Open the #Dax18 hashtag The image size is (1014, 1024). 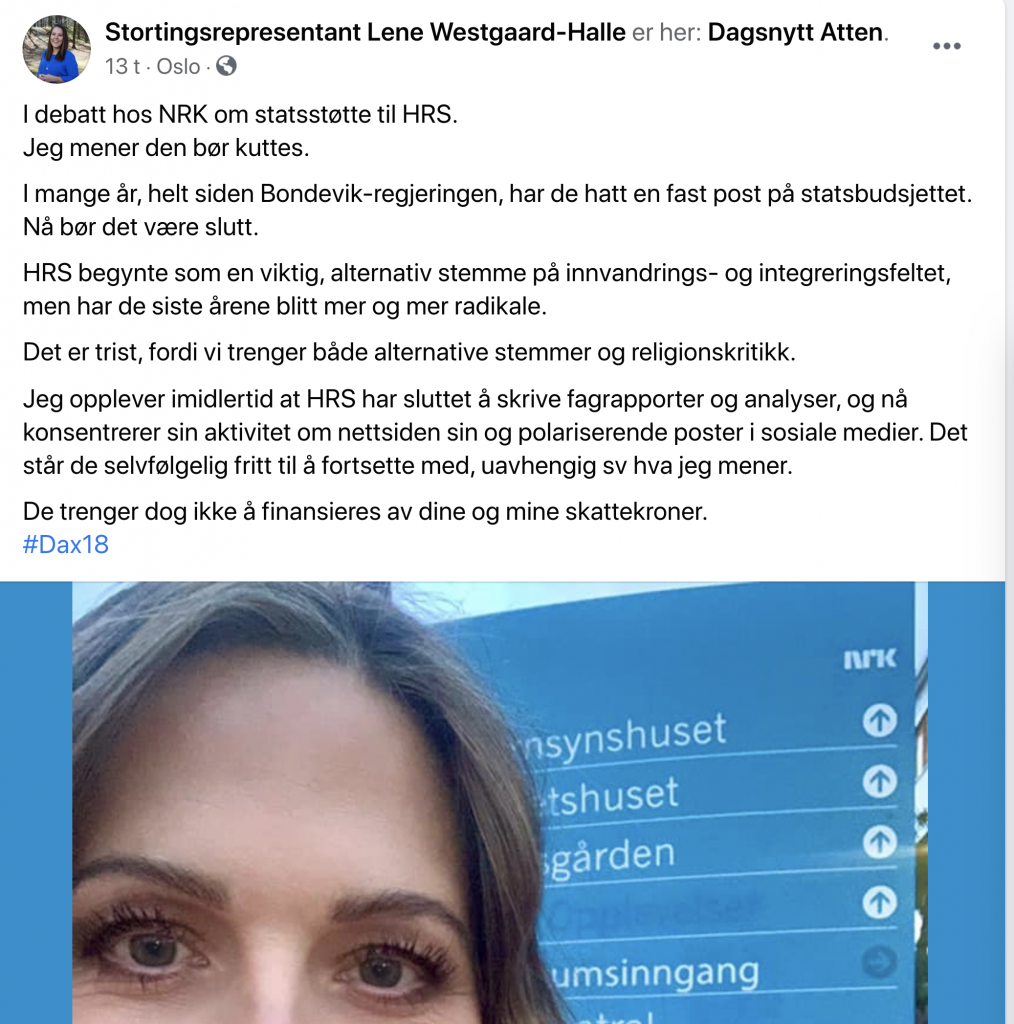(x=65, y=545)
